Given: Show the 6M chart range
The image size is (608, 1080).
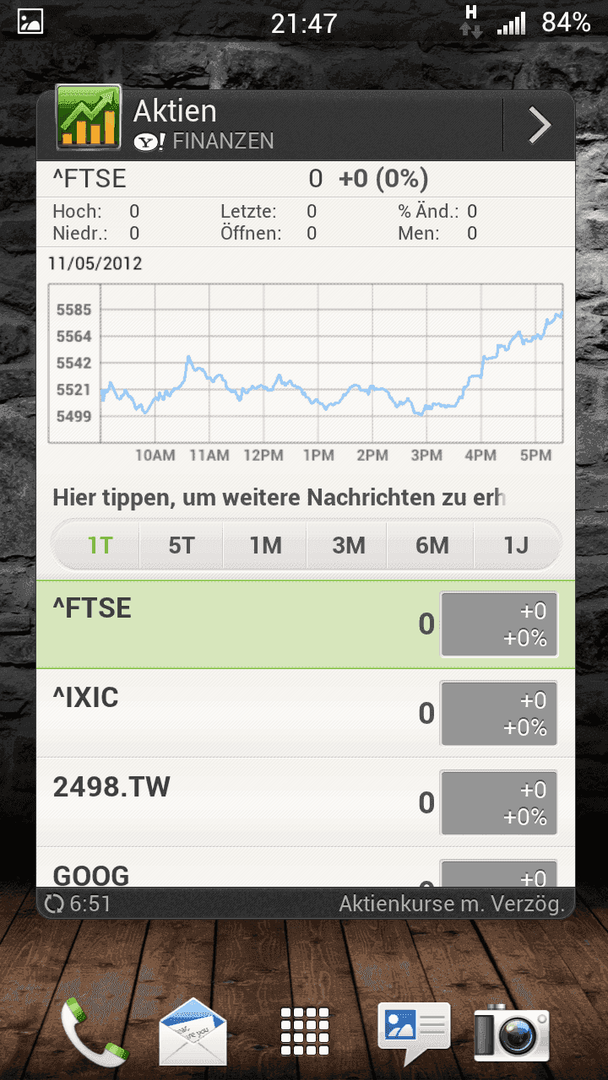Looking at the screenshot, I should click(x=432, y=546).
